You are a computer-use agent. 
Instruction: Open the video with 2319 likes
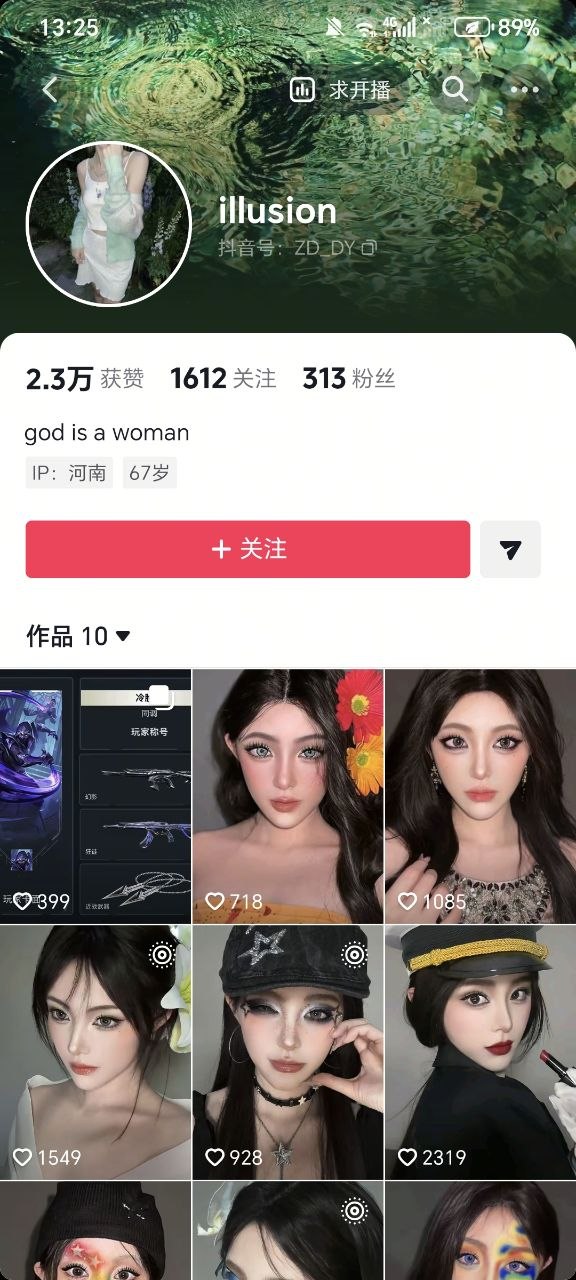(480, 1052)
